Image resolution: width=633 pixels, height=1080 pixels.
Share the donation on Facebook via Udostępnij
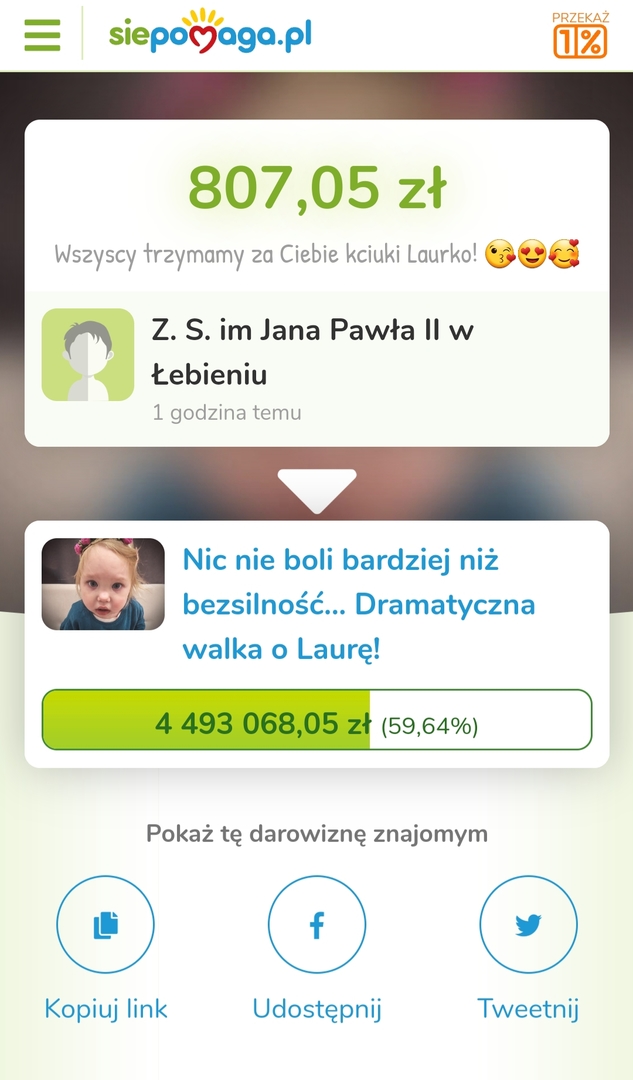[316, 925]
